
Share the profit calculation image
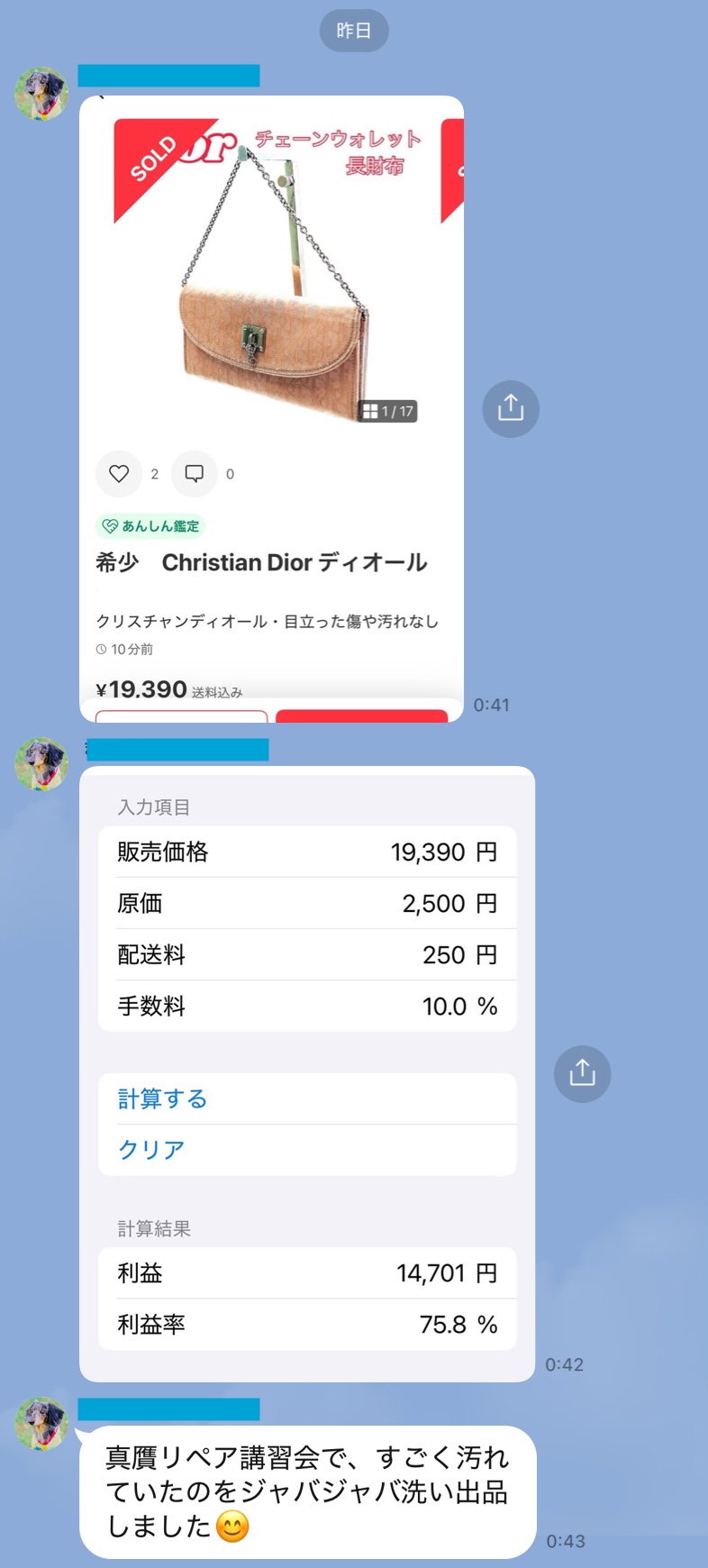582,1073
